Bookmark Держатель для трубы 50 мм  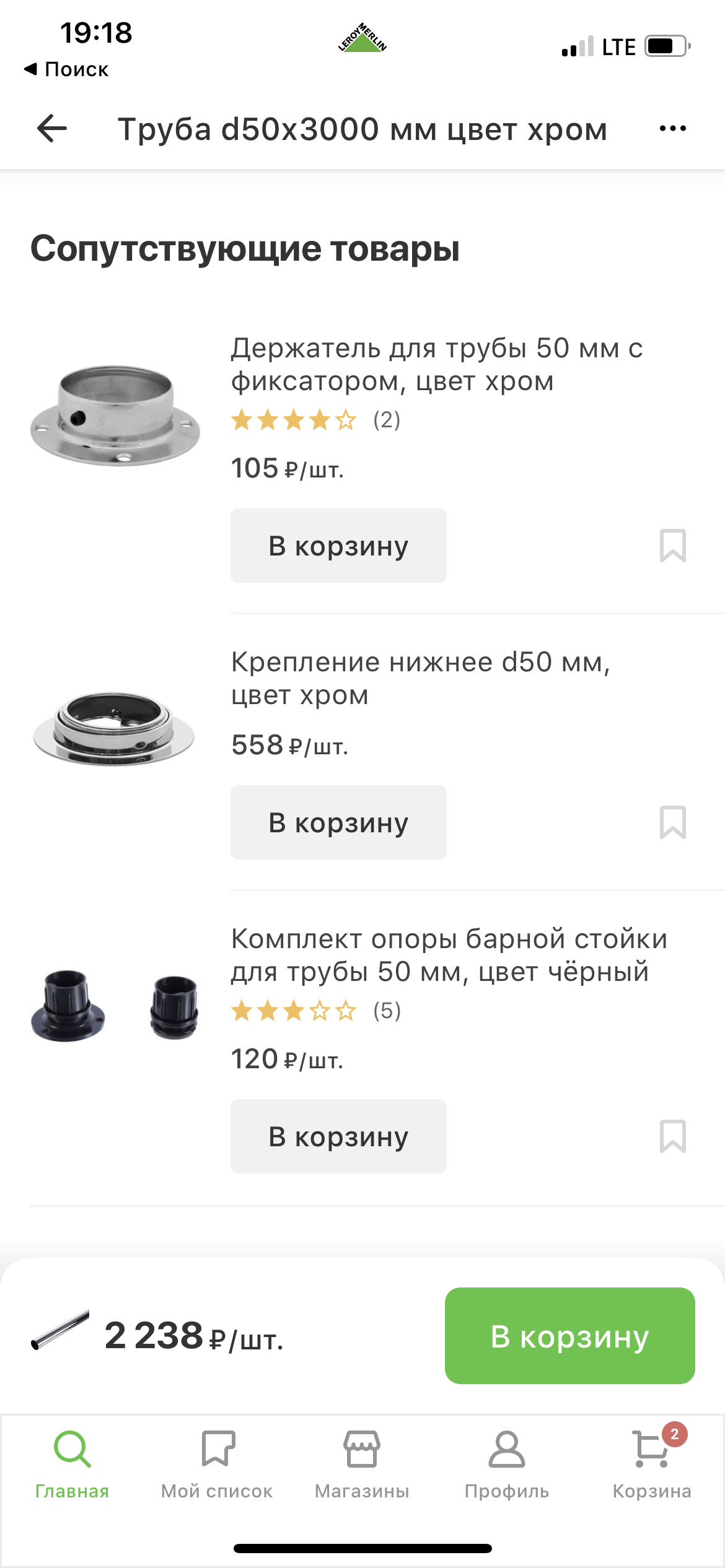pos(672,546)
